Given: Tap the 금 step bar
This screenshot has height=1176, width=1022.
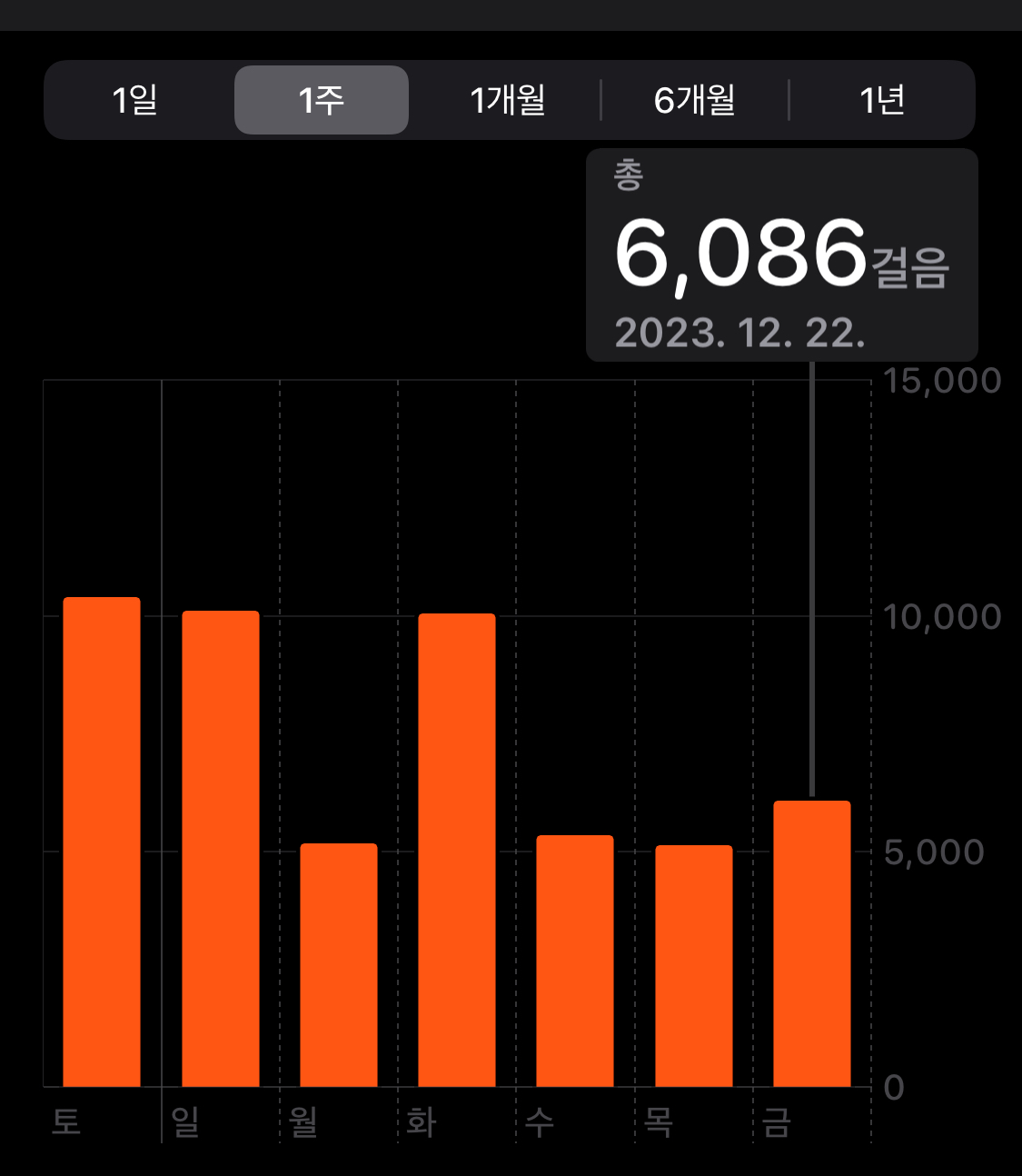Looking at the screenshot, I should click(812, 943).
